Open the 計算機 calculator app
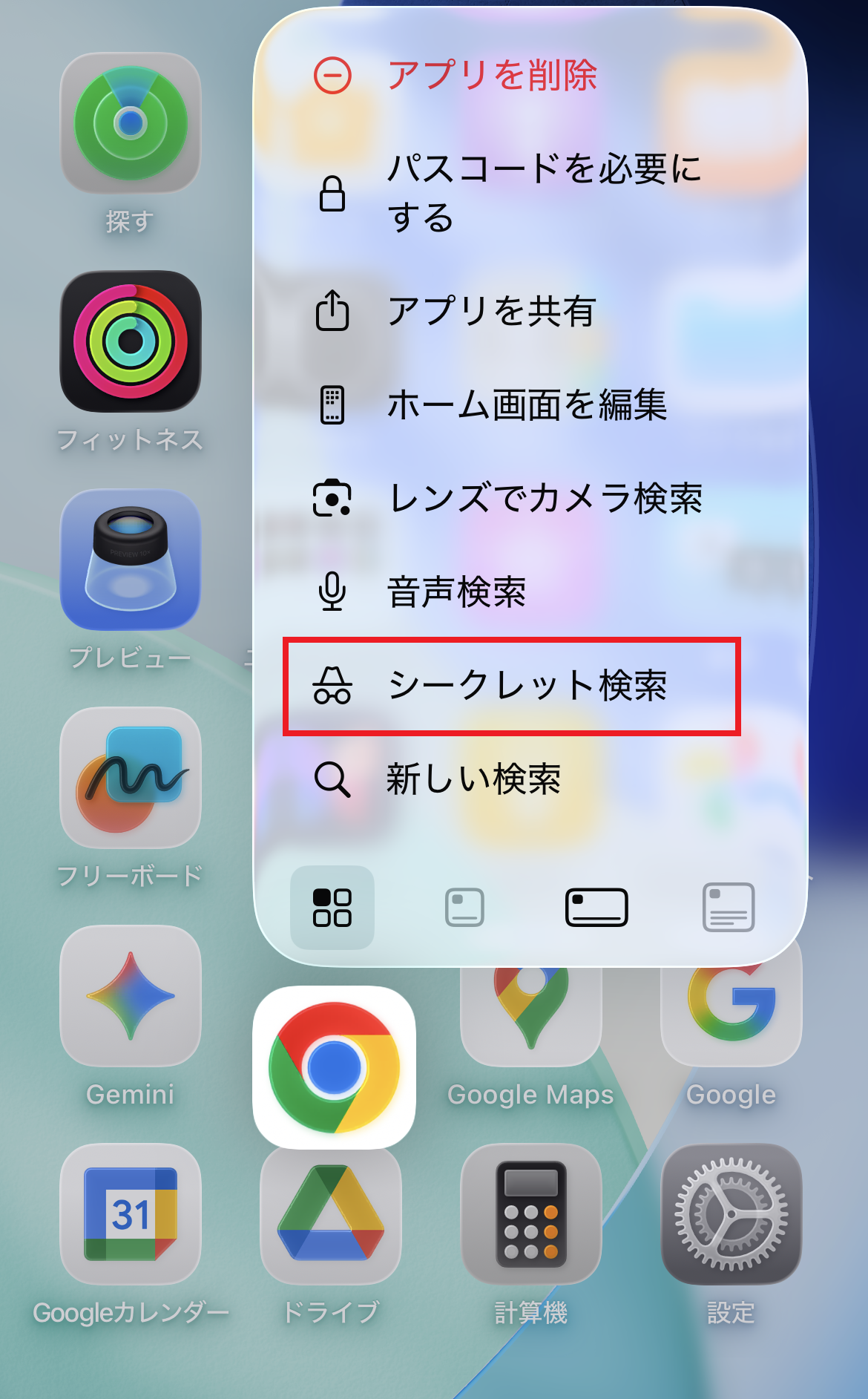Viewport: 868px width, 1399px height. 531,1214
